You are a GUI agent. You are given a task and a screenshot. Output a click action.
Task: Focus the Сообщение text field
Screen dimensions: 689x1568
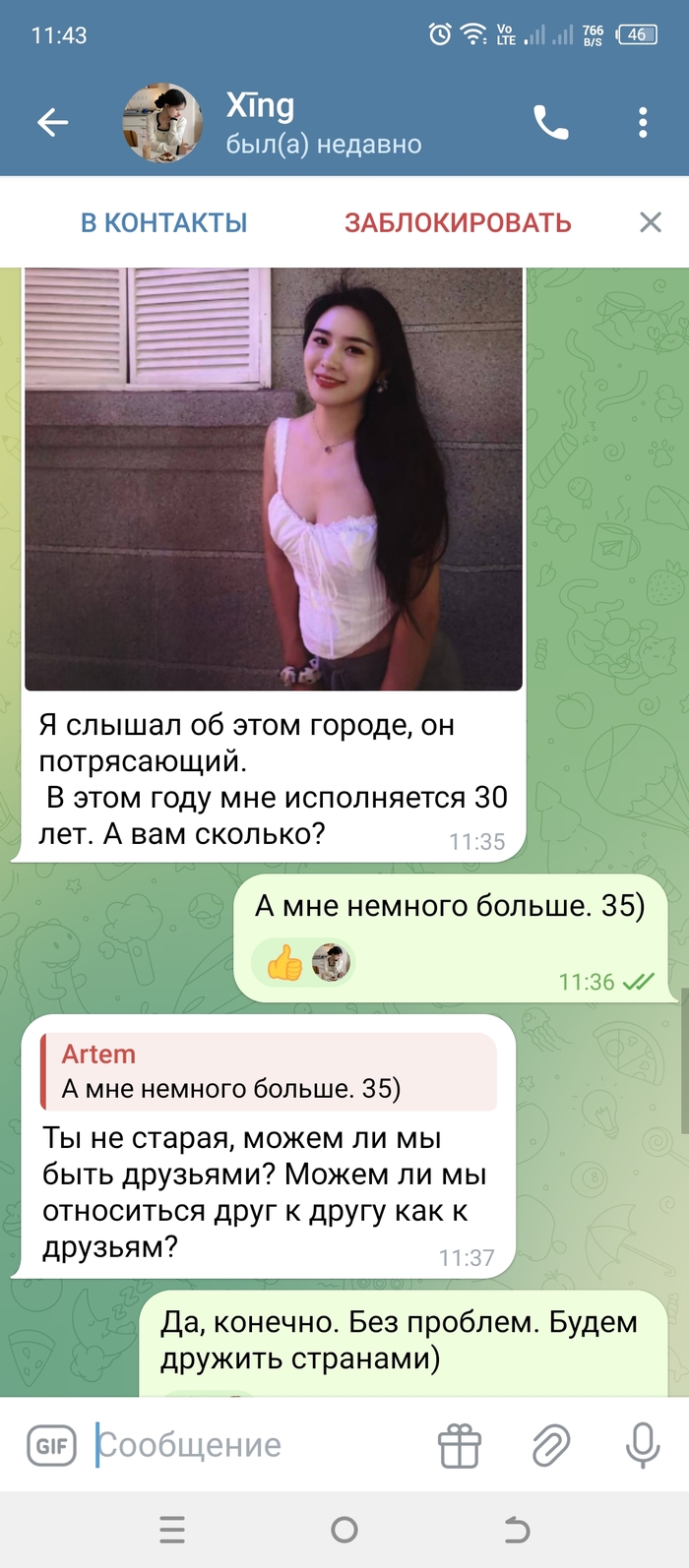pos(256,1445)
